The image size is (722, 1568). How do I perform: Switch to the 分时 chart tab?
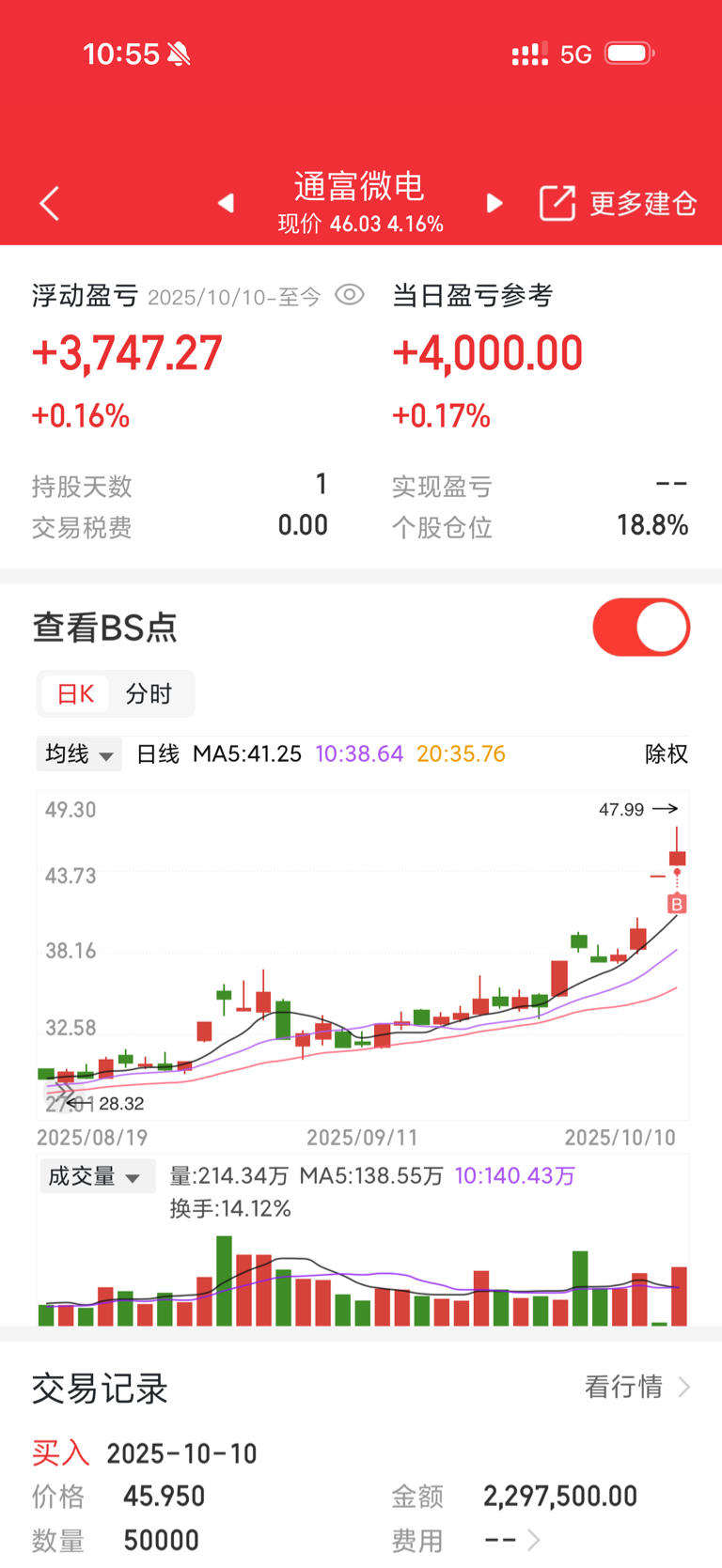pos(149,694)
